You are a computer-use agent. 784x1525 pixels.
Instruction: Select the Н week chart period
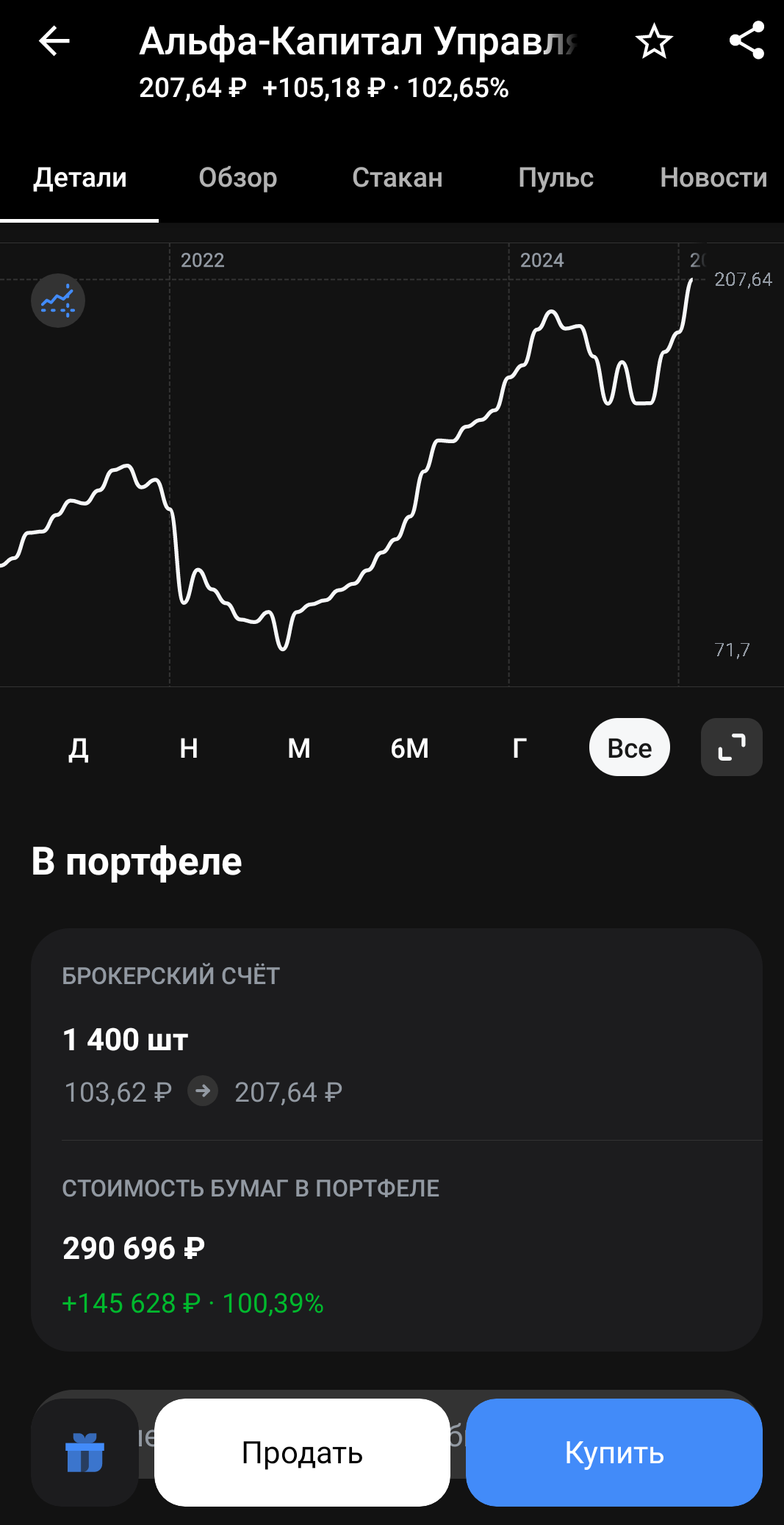tap(189, 747)
